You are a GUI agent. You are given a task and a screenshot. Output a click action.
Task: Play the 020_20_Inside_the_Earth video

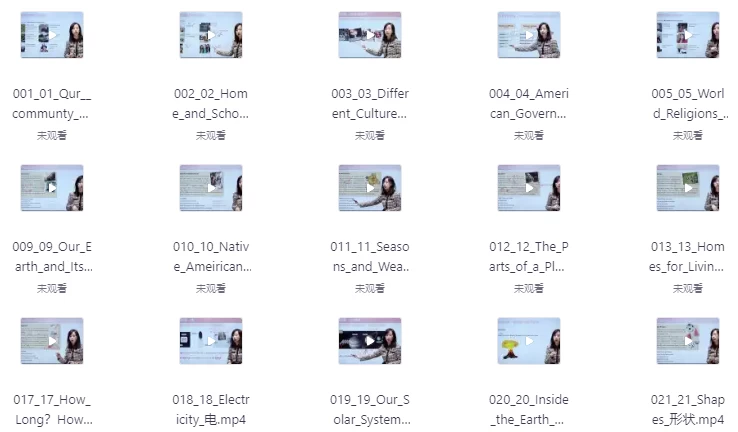click(528, 341)
